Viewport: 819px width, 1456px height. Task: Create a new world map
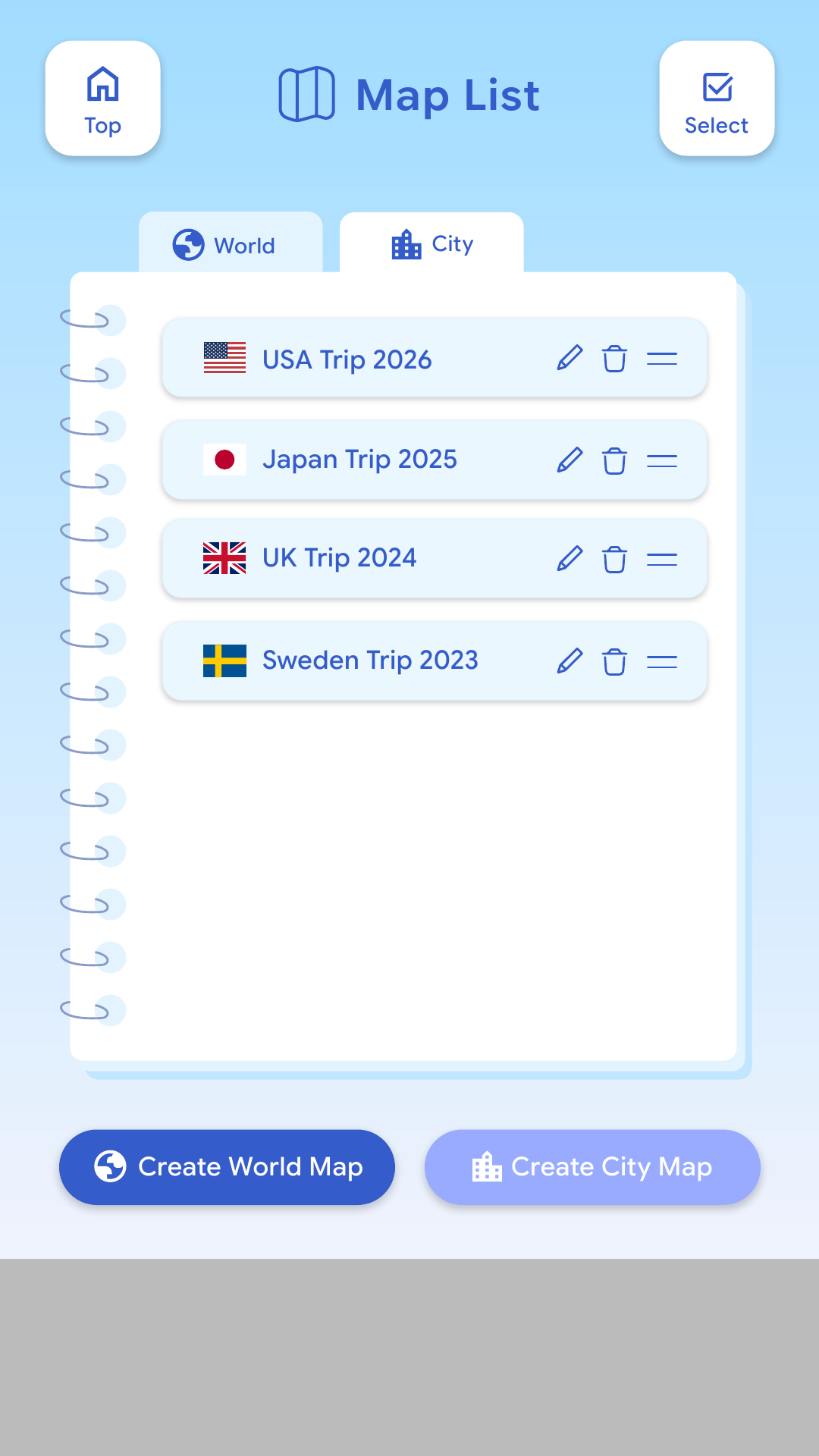[227, 1167]
